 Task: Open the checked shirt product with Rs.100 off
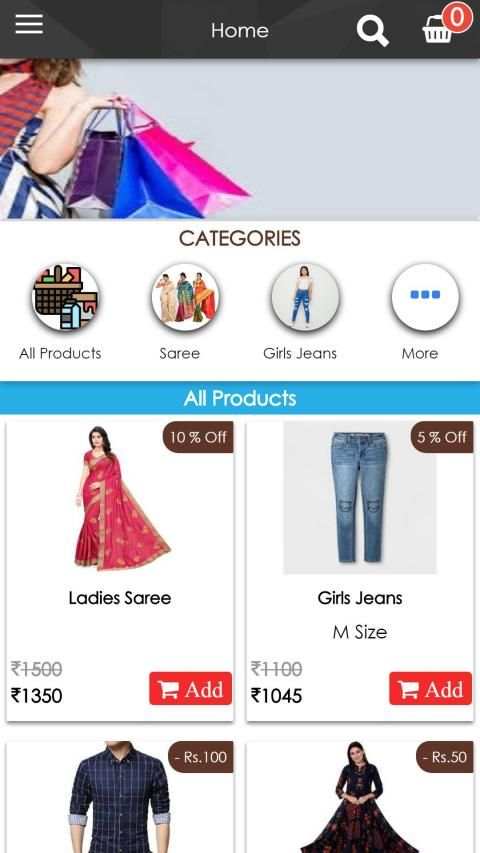(120, 797)
